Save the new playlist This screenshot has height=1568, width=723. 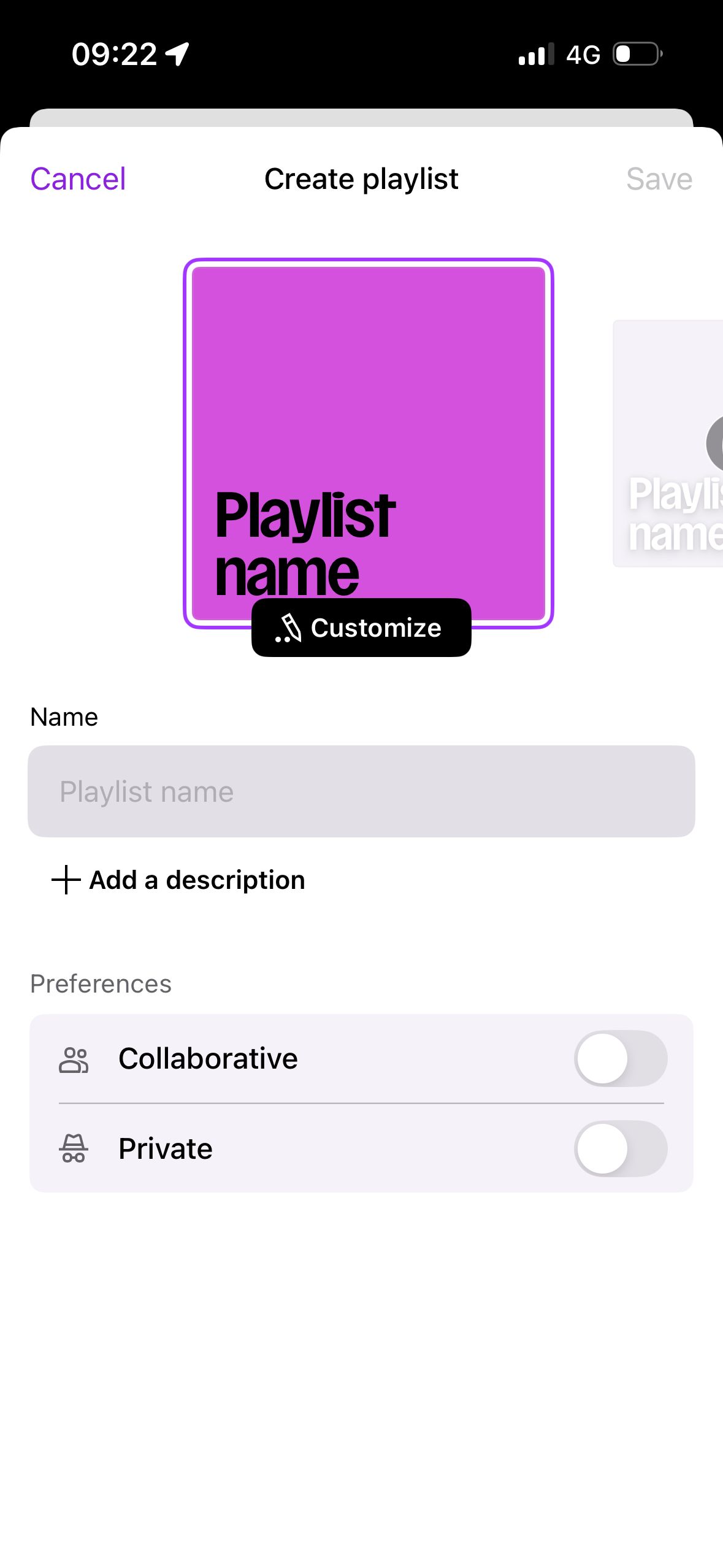[x=659, y=179]
